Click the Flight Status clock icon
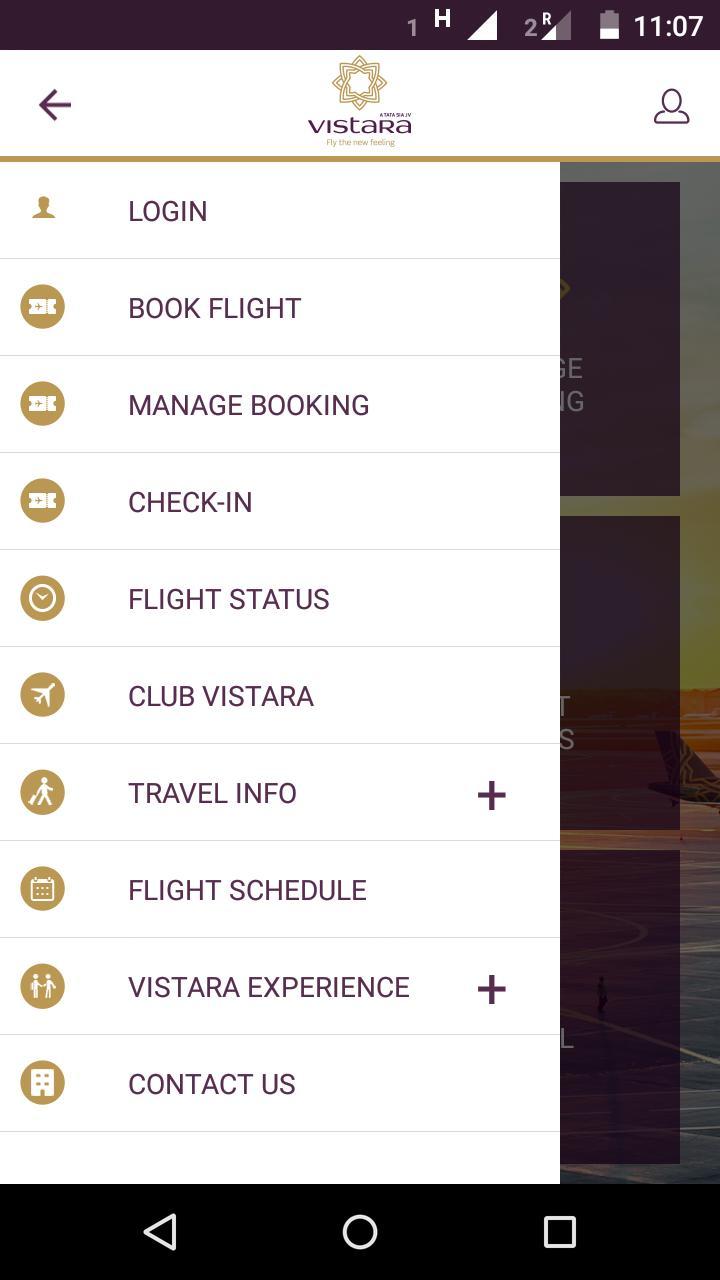The image size is (720, 1280). 42,598
